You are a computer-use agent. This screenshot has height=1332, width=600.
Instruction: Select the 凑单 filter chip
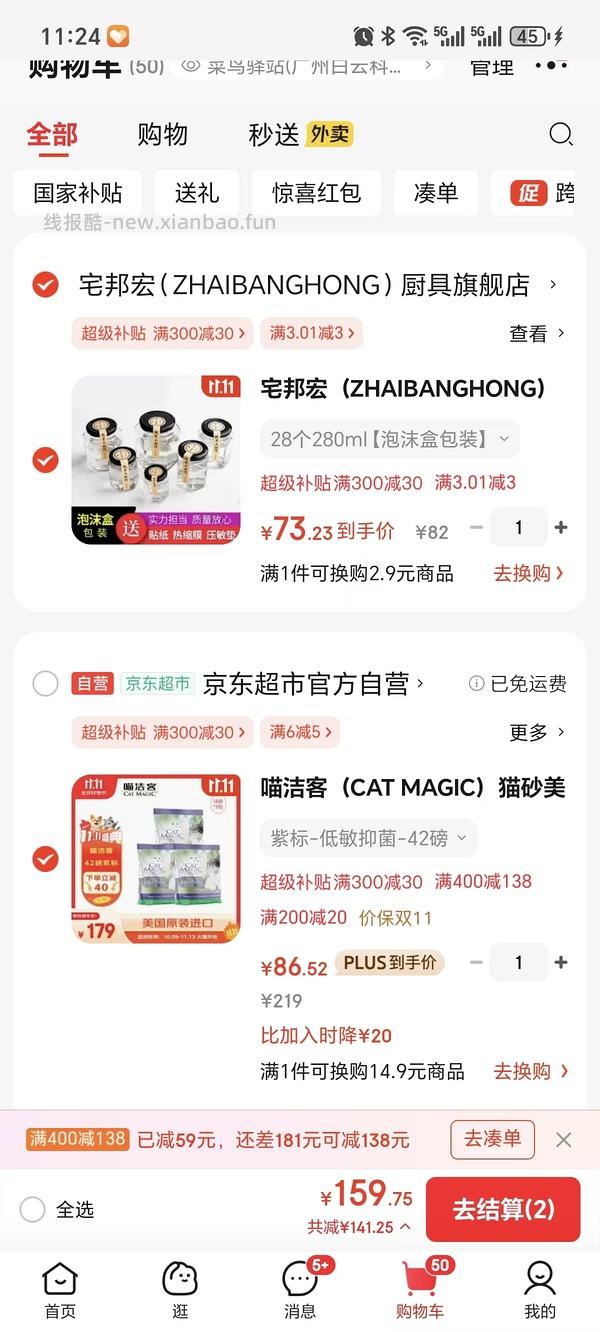(x=435, y=193)
